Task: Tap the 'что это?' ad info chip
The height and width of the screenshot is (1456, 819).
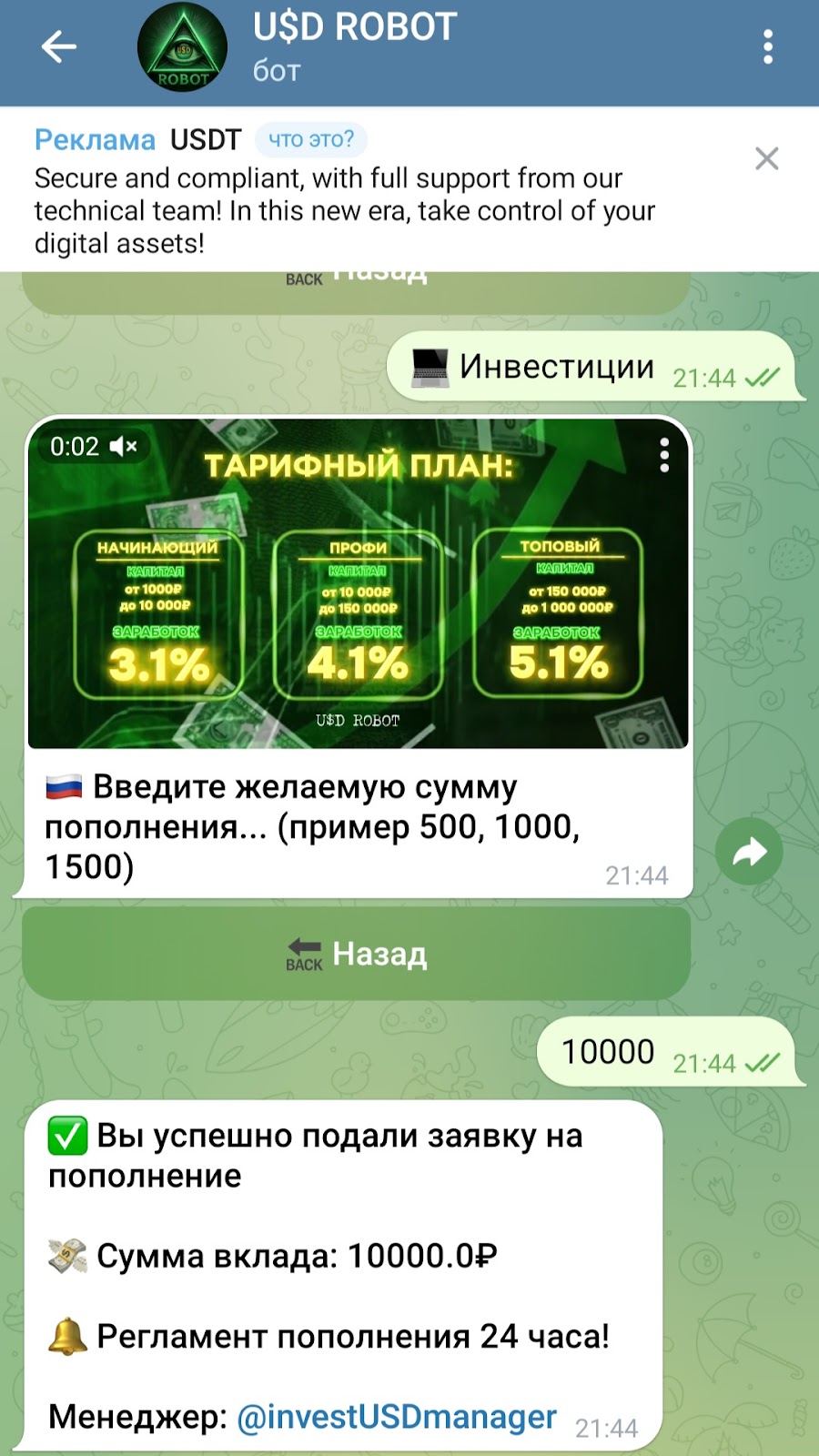Action: click(x=311, y=139)
